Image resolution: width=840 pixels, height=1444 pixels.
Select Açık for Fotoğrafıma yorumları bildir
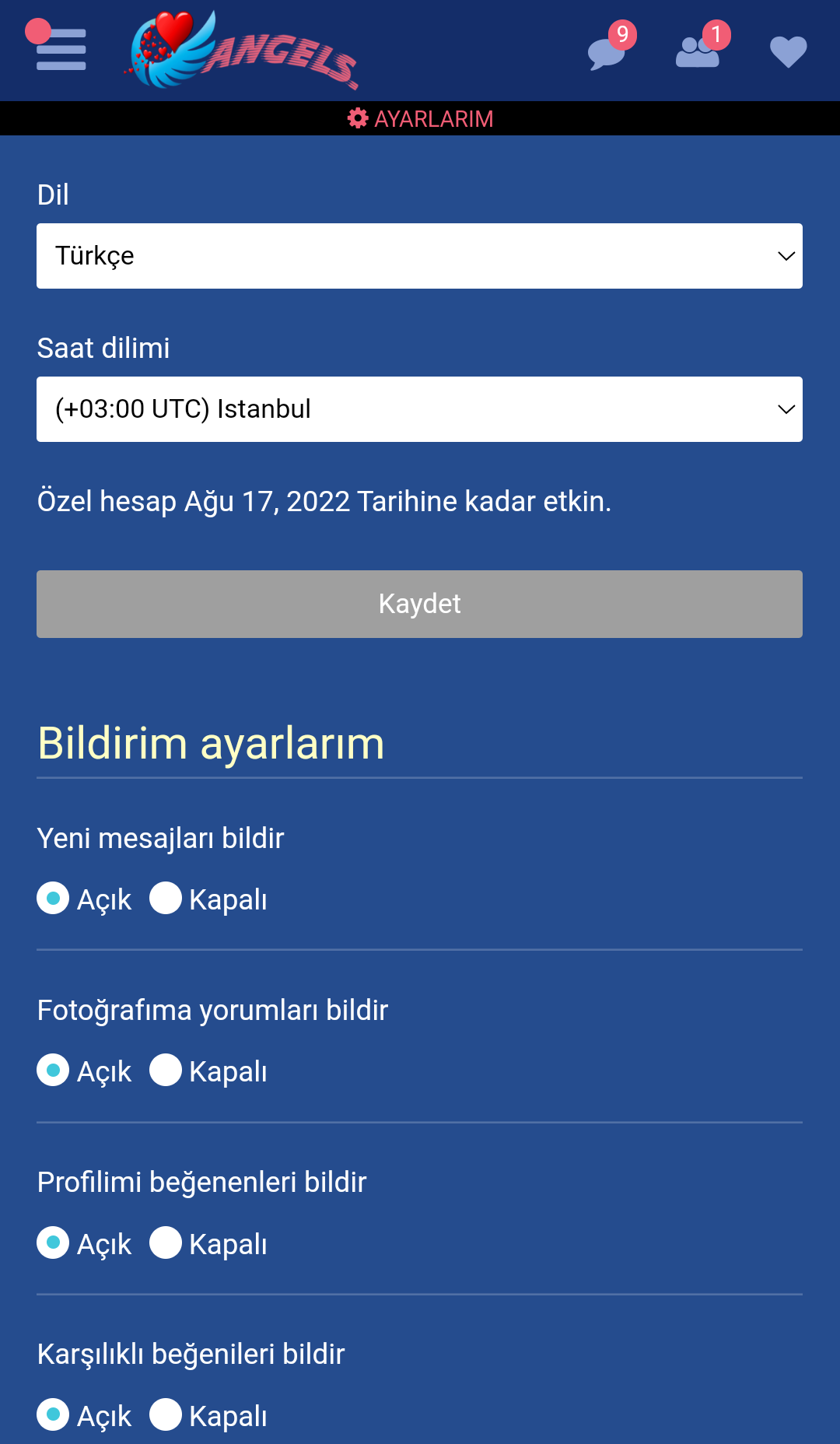[53, 1071]
